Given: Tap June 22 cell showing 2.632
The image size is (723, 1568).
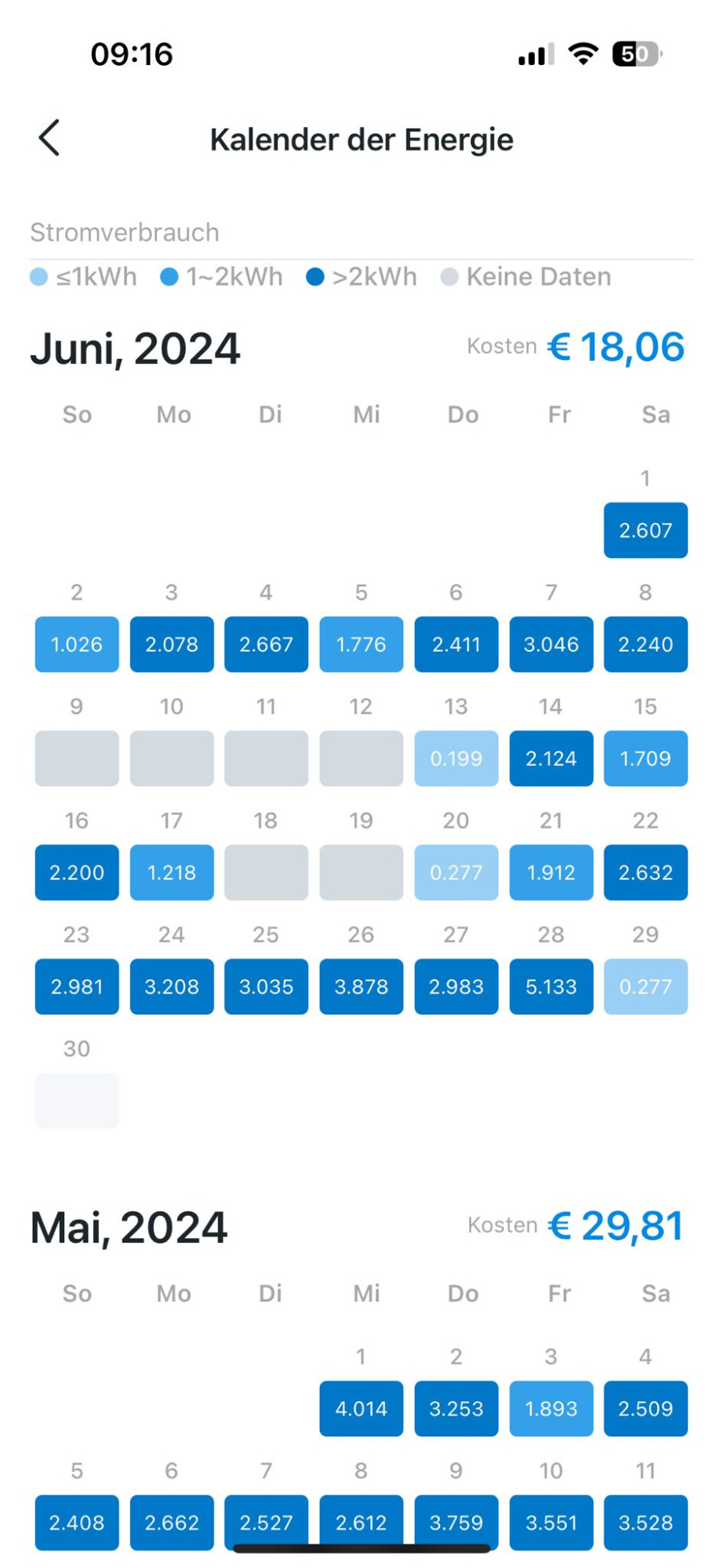Looking at the screenshot, I should (x=645, y=873).
